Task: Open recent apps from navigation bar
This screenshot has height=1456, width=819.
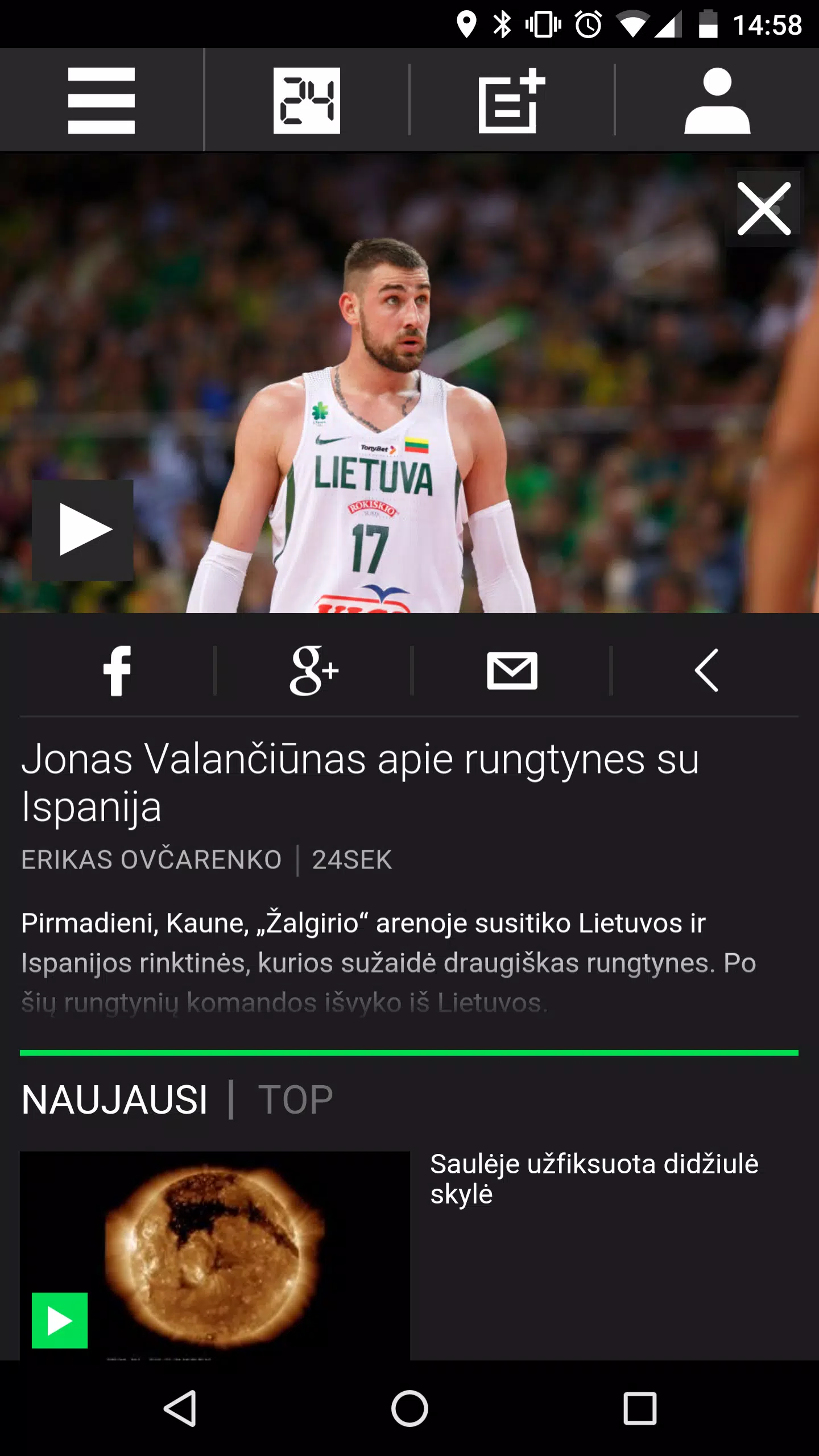Action: (x=640, y=1408)
